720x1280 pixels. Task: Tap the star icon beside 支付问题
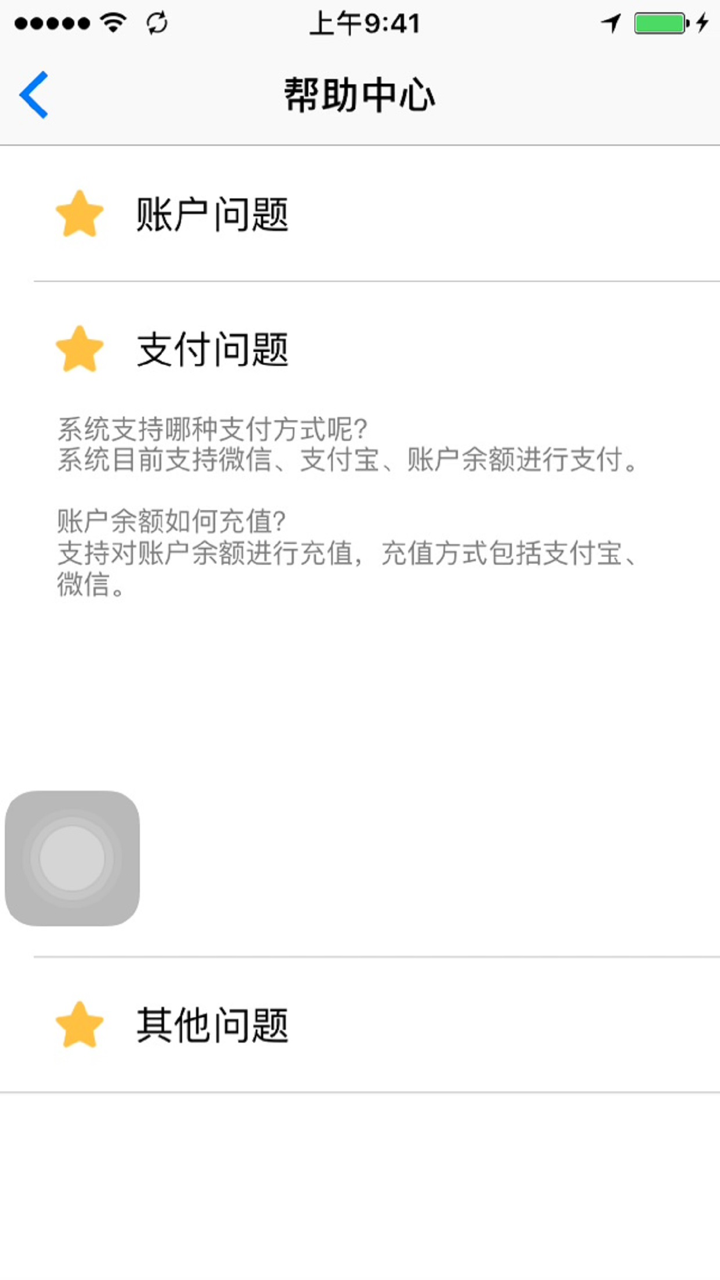click(81, 349)
